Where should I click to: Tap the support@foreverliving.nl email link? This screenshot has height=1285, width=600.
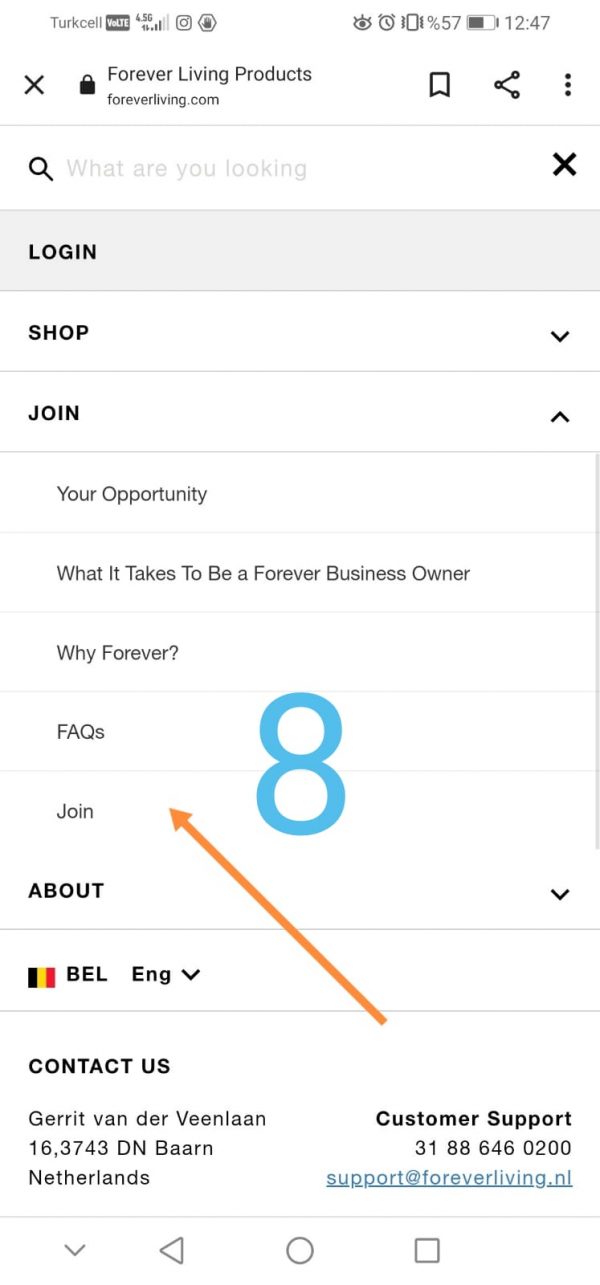click(449, 1178)
